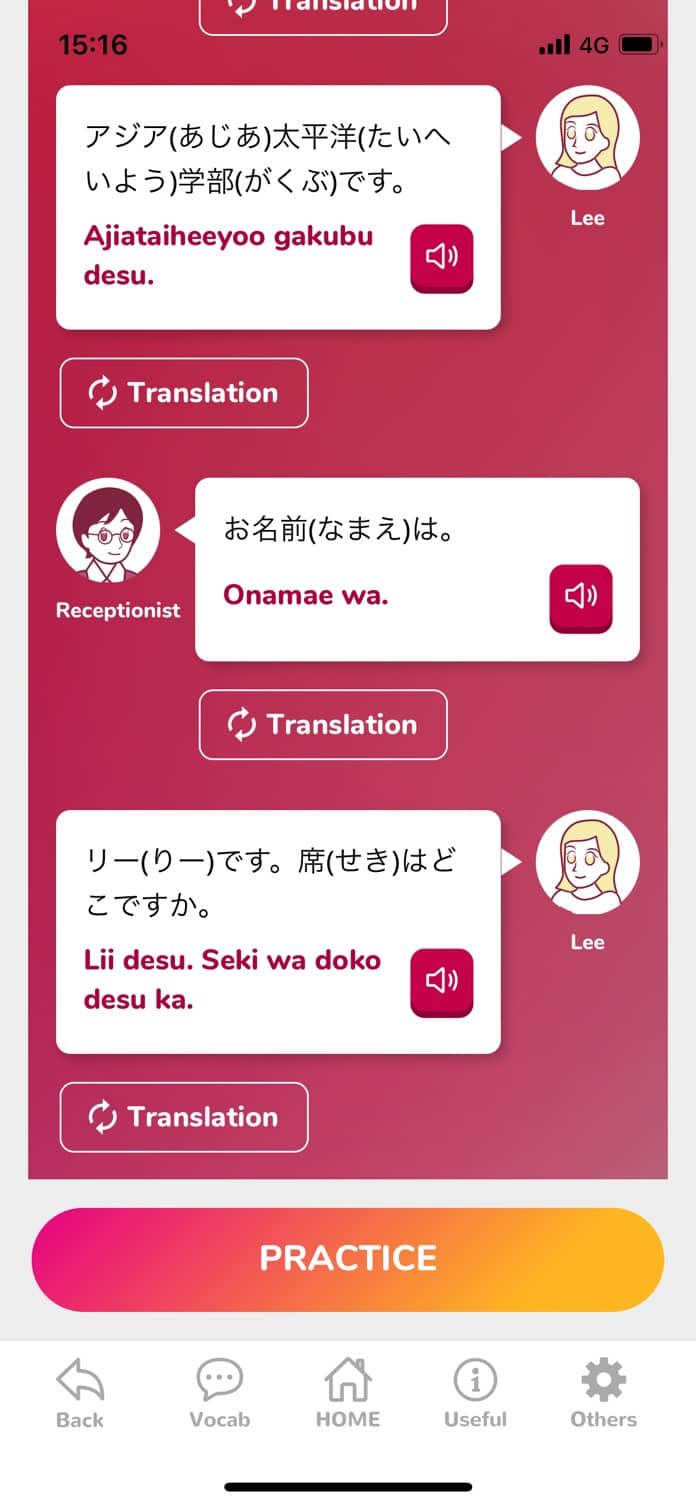The height and width of the screenshot is (1506, 696).
Task: Go to HOME
Action: pos(348,1394)
